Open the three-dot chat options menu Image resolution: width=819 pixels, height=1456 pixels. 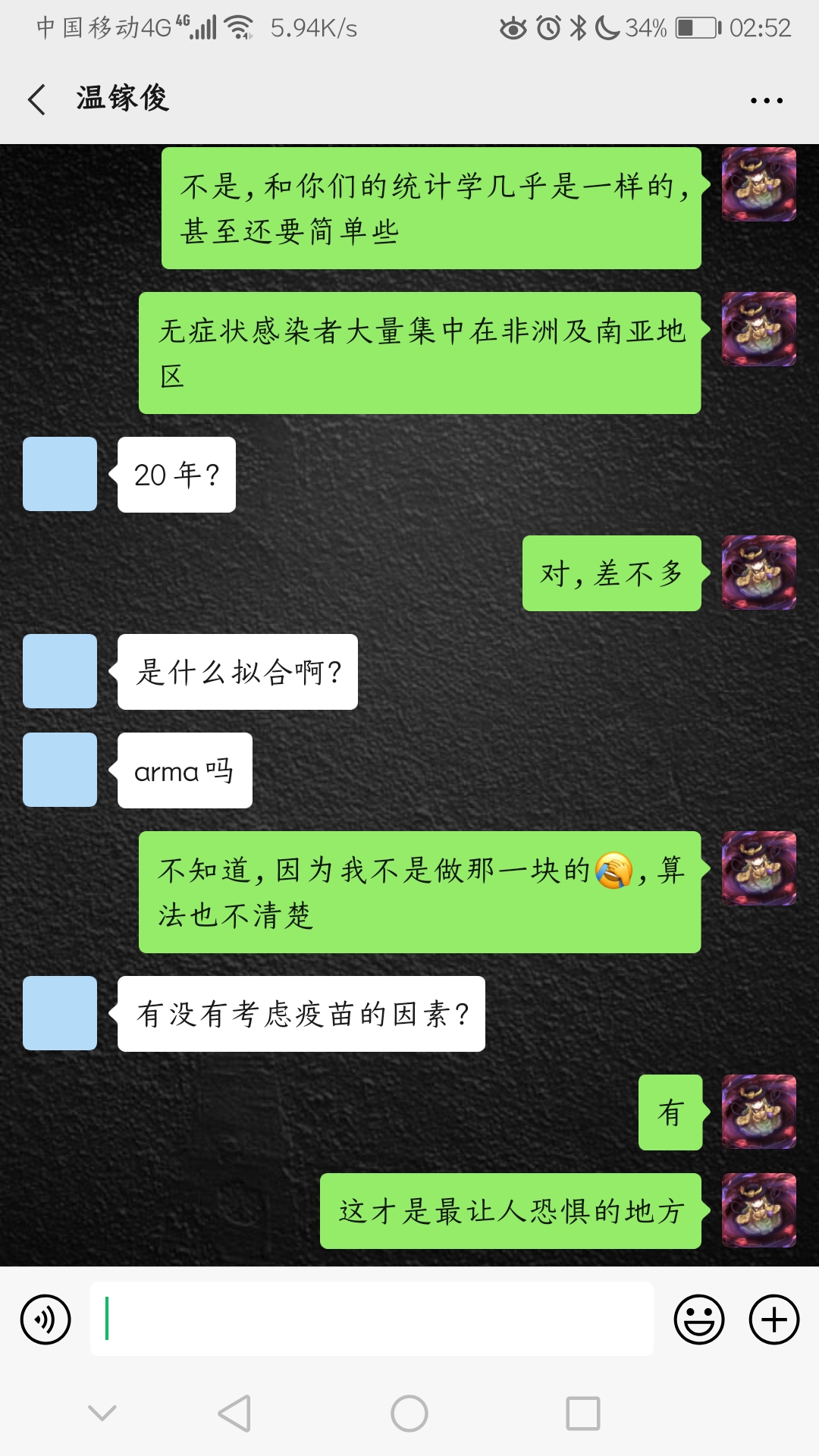click(x=766, y=100)
